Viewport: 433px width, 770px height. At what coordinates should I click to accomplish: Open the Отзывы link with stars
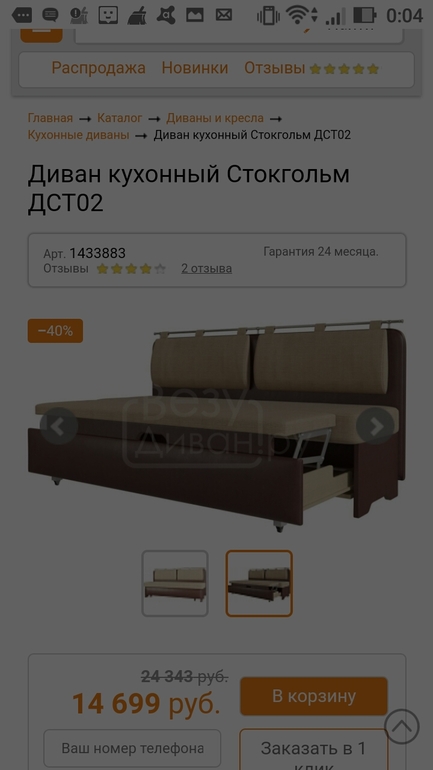coord(312,69)
